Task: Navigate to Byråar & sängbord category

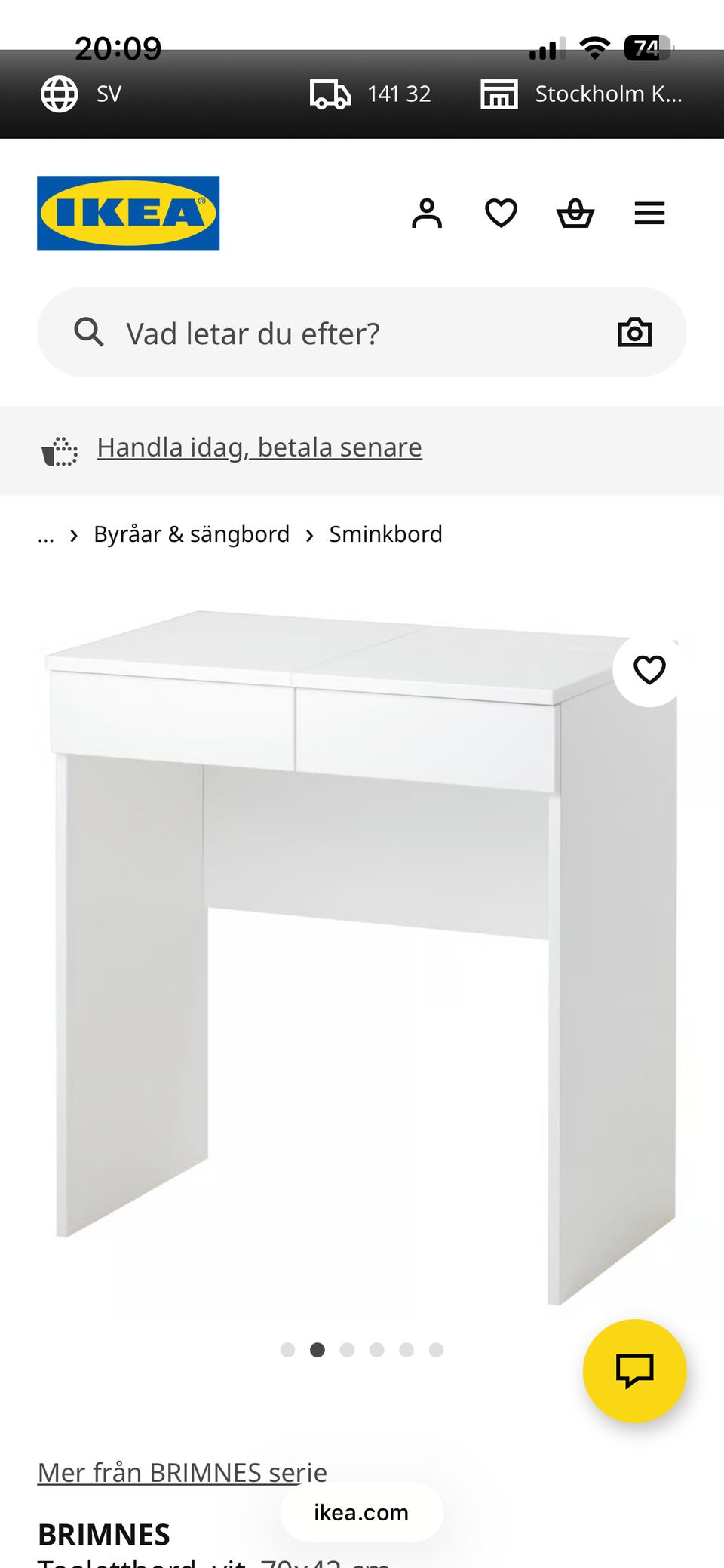Action: (192, 533)
